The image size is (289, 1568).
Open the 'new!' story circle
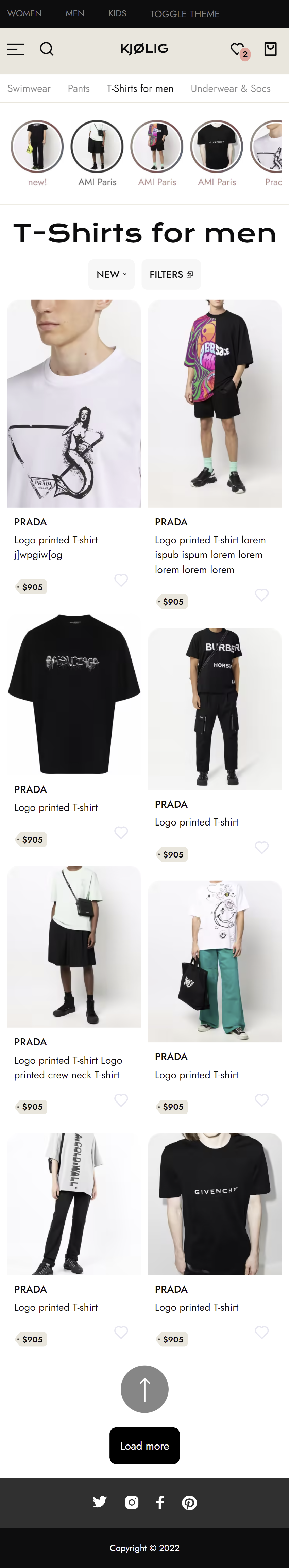coord(37,147)
